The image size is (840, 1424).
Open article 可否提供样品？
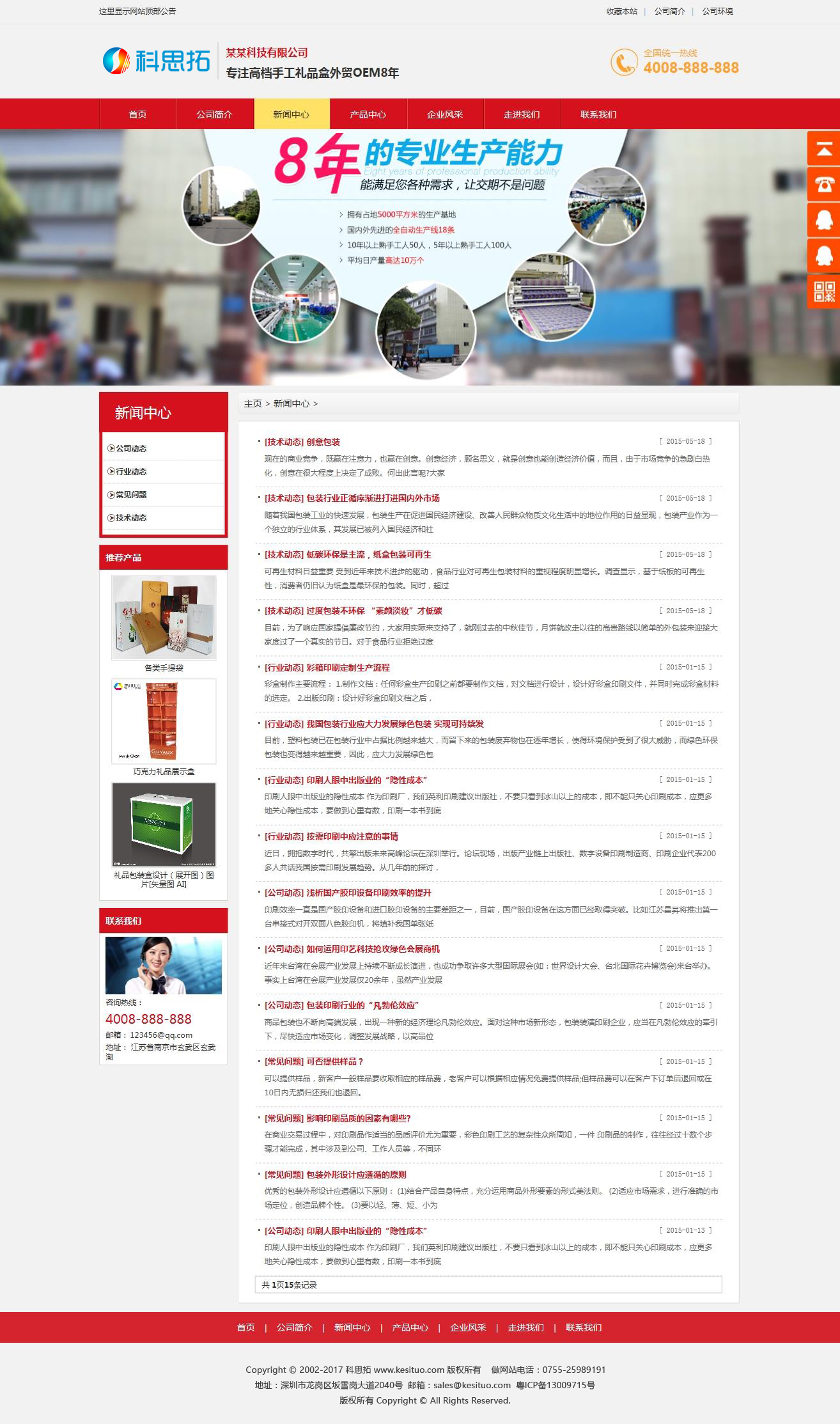(334, 1061)
